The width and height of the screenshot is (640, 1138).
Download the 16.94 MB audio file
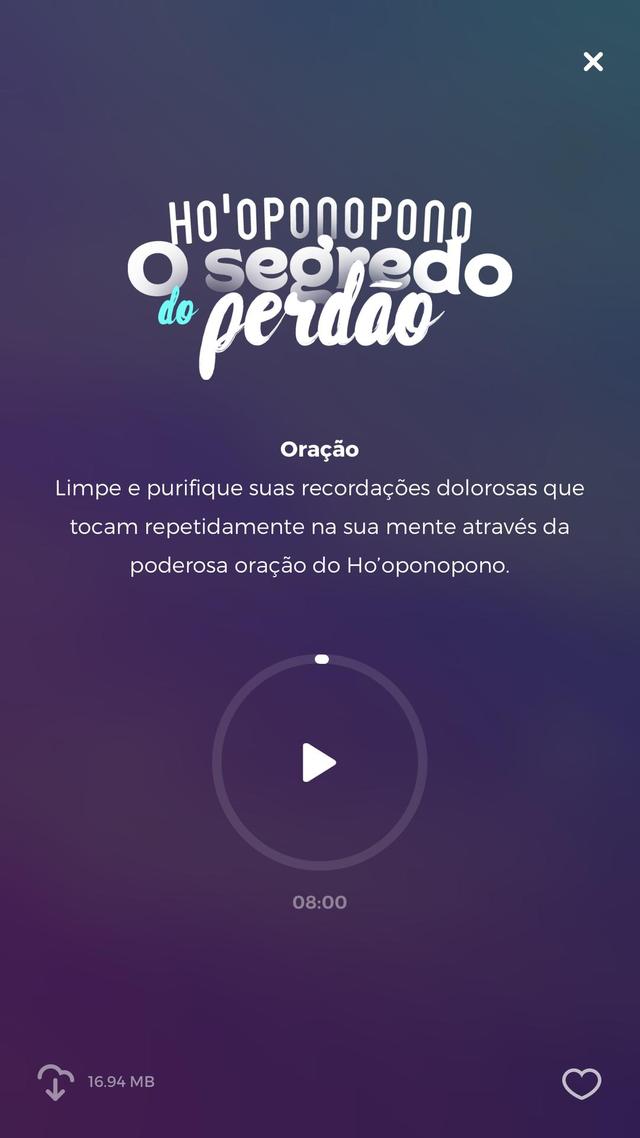click(56, 1082)
